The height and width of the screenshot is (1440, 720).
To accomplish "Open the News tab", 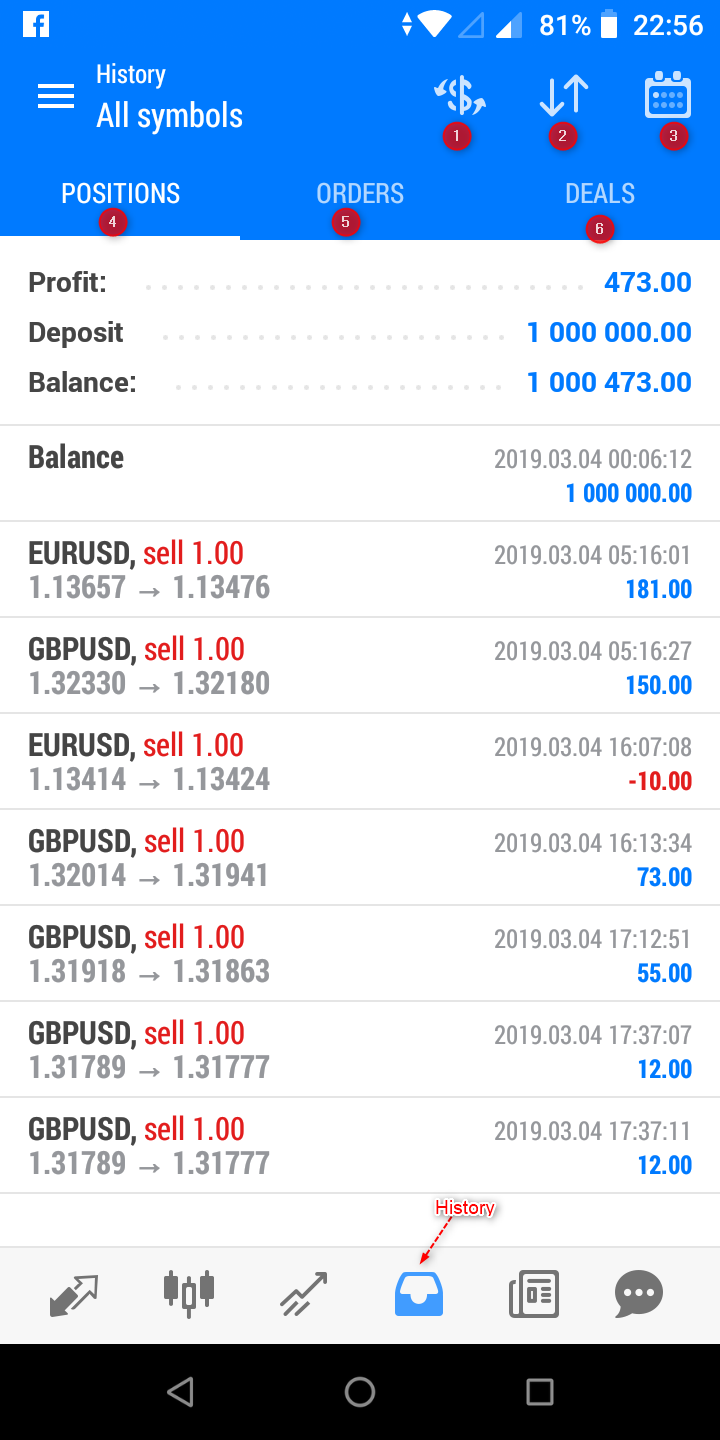I will [533, 1295].
